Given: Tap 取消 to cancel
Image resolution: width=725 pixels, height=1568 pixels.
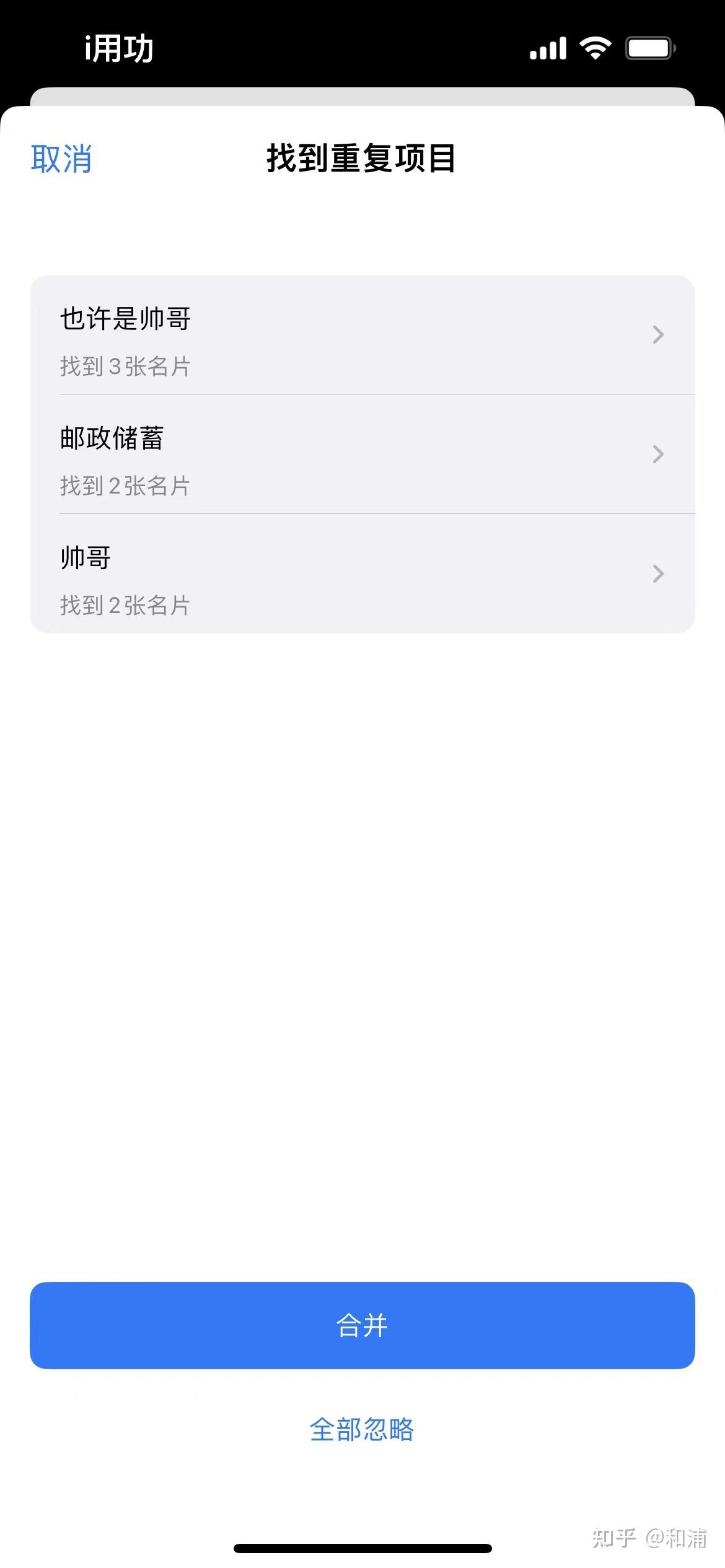Looking at the screenshot, I should click(x=61, y=159).
